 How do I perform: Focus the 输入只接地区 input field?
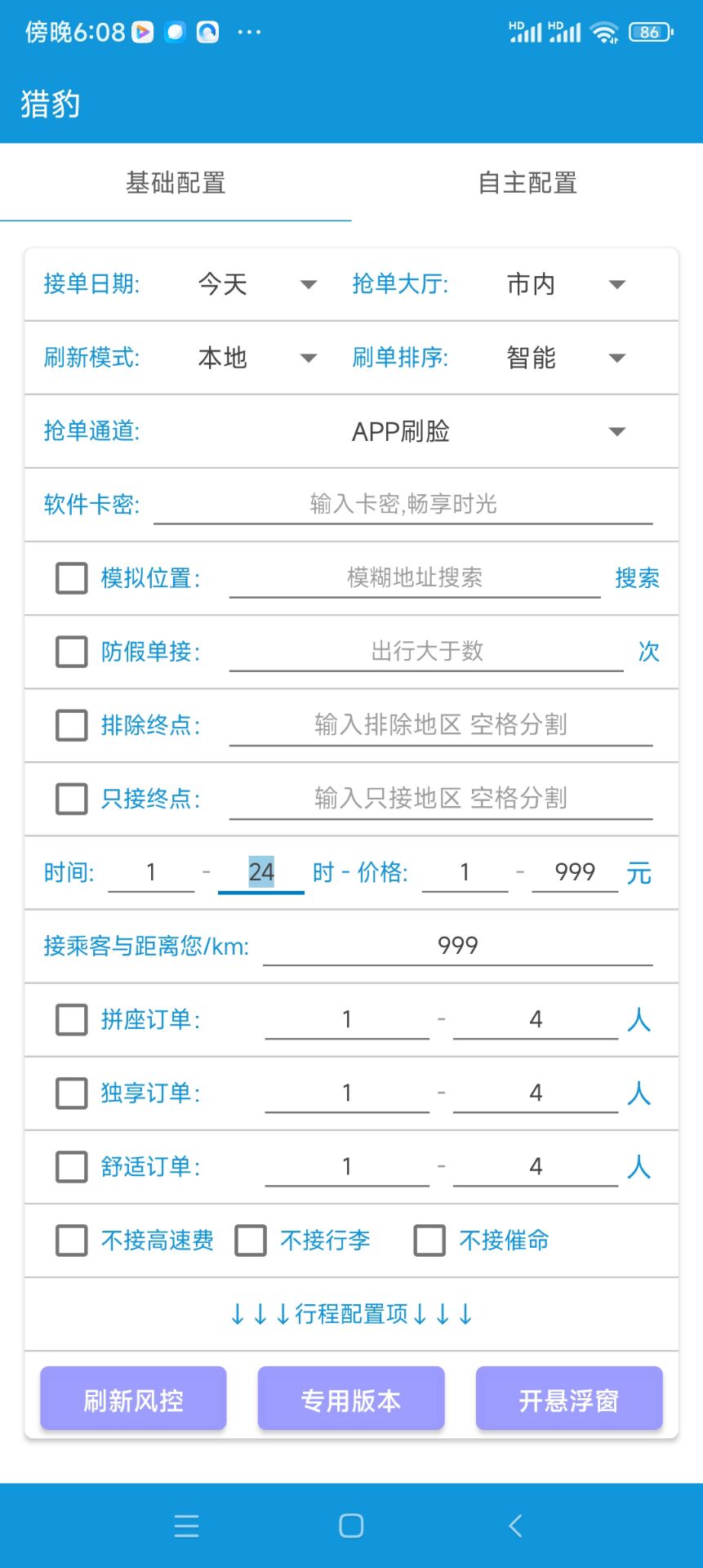(x=441, y=798)
